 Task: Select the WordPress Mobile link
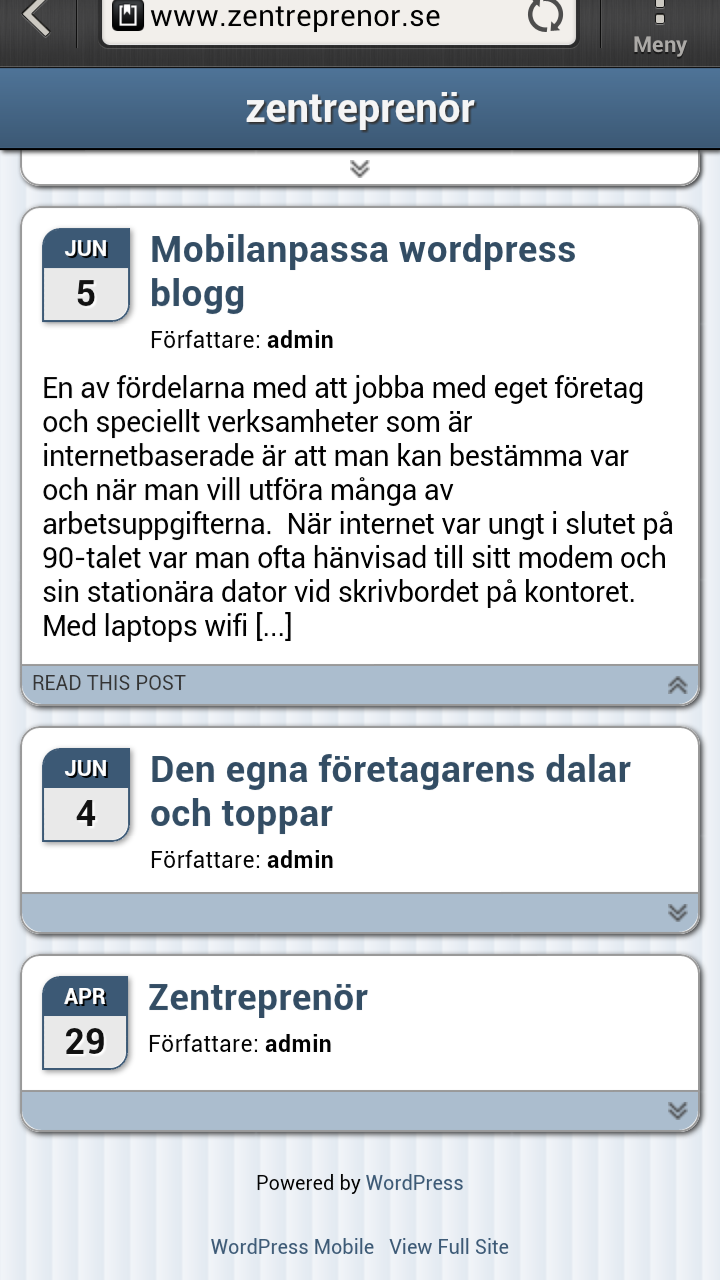[x=292, y=1247]
